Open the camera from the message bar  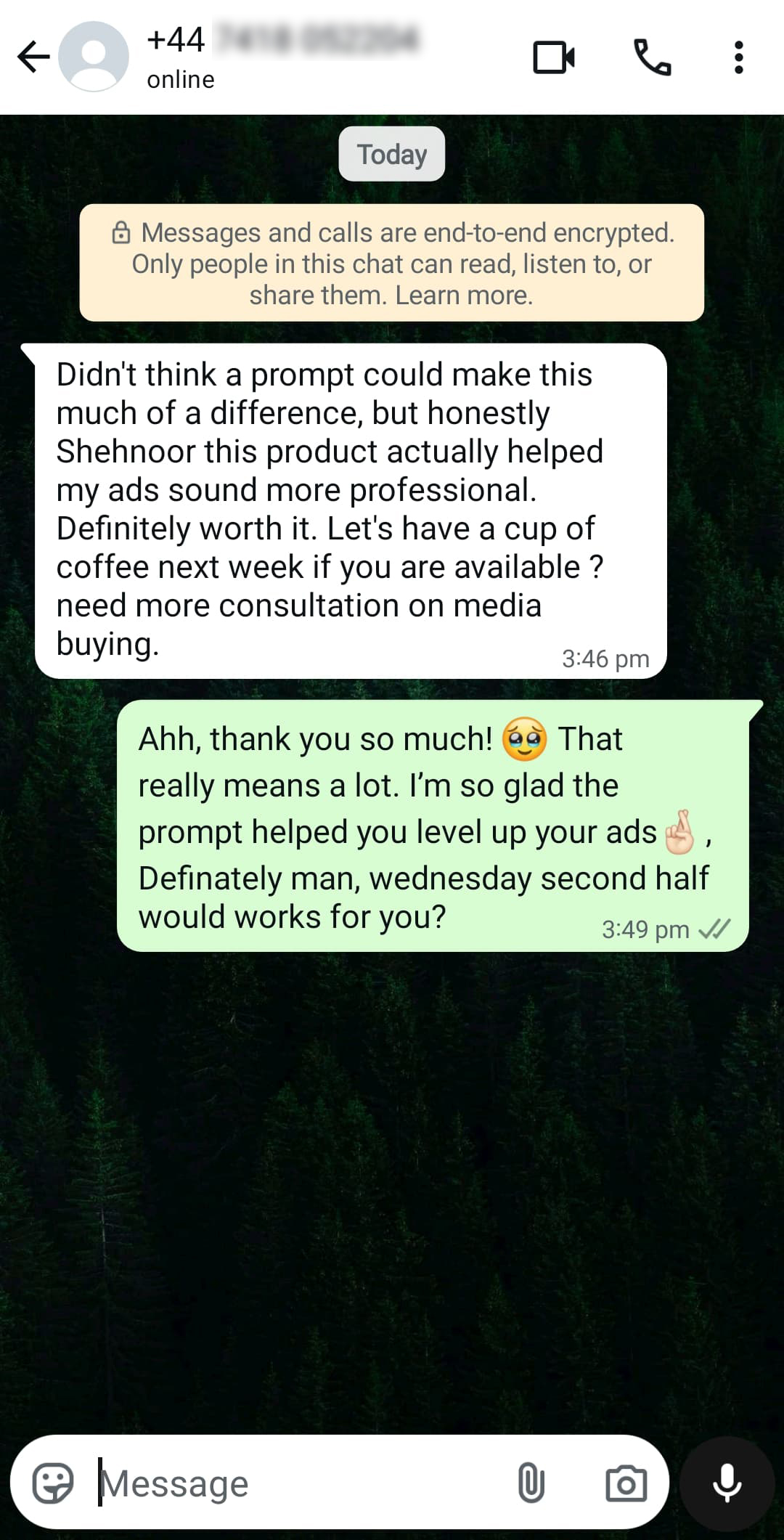coord(626,1483)
